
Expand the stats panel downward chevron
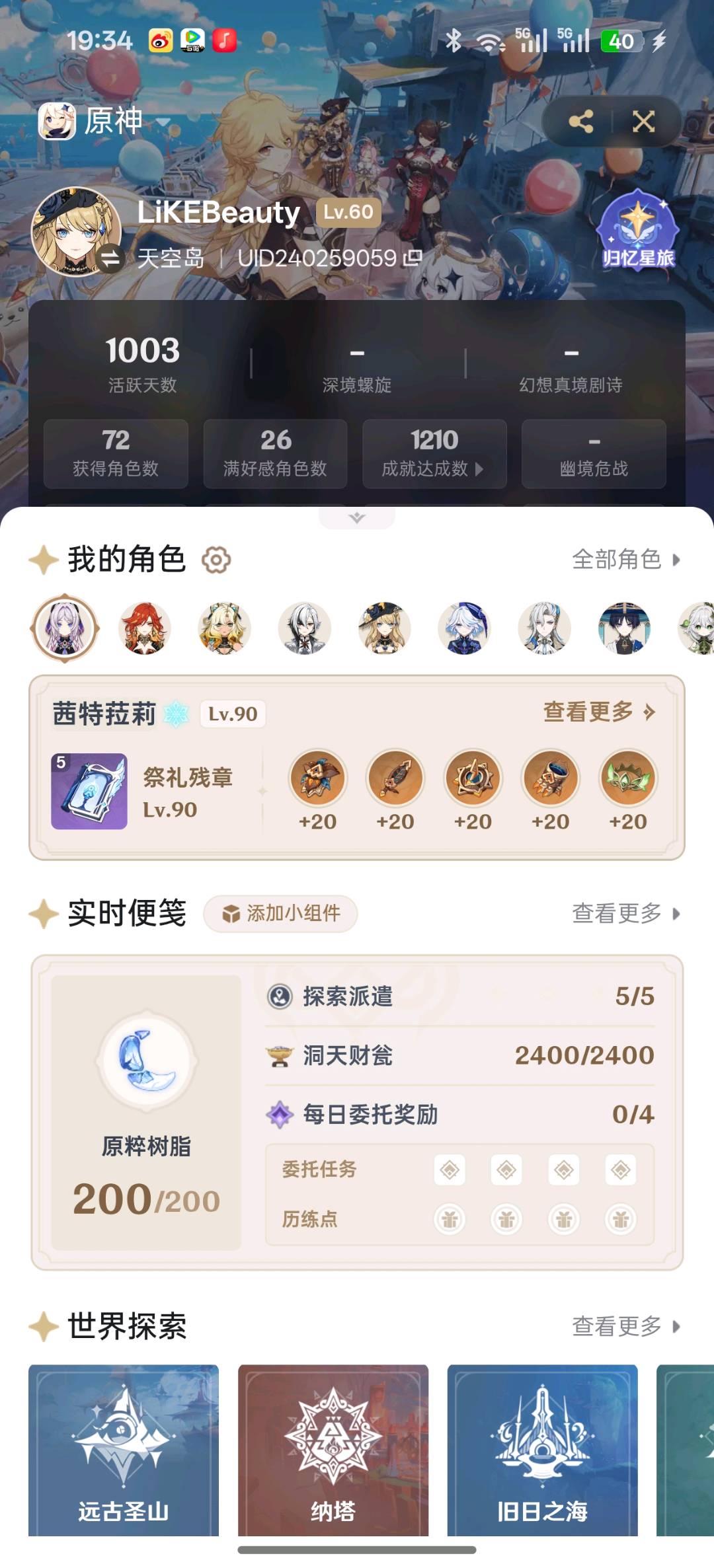pos(357,517)
